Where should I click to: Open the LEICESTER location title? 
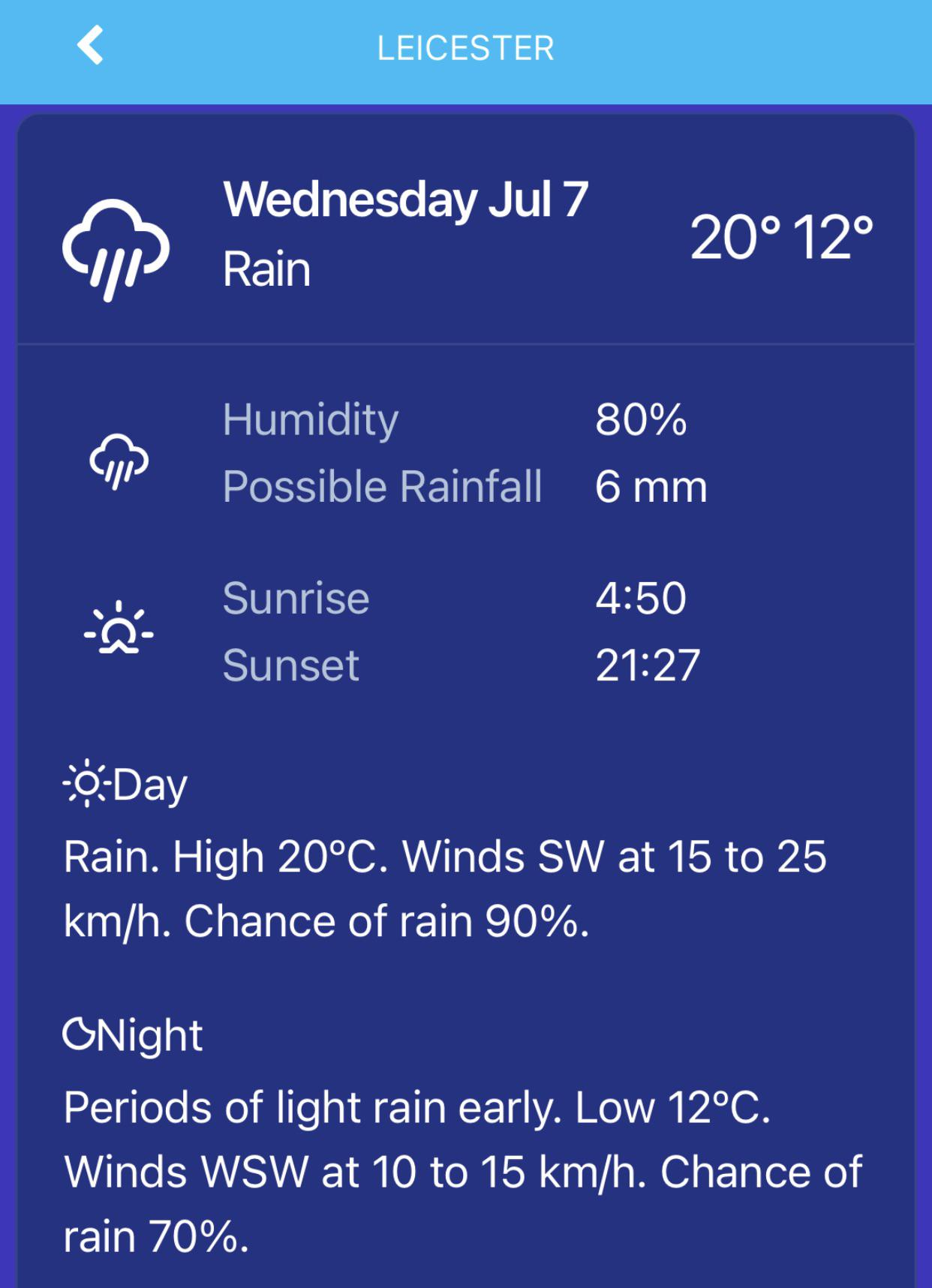[465, 48]
